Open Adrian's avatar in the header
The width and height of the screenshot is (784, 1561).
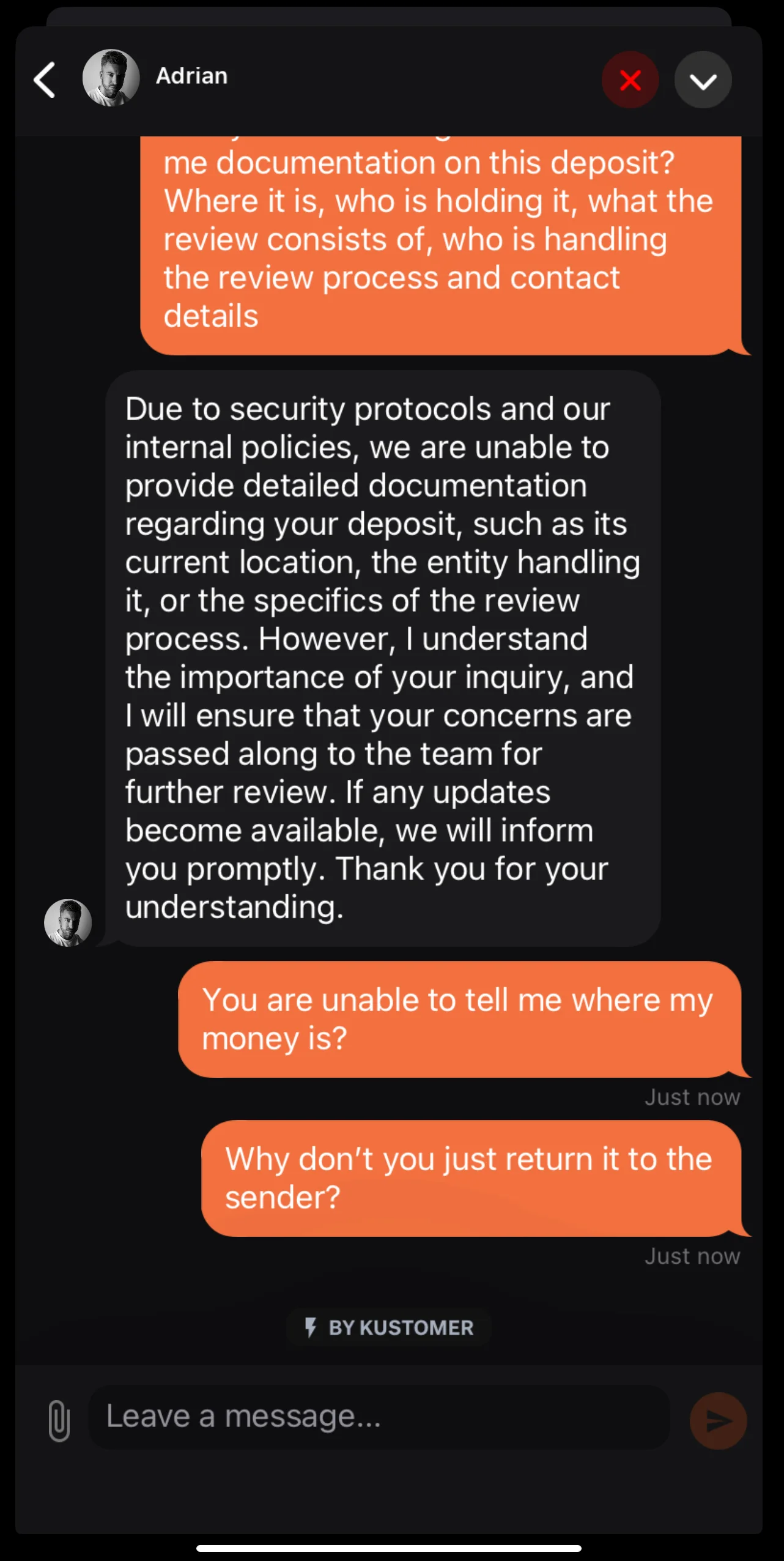point(111,78)
